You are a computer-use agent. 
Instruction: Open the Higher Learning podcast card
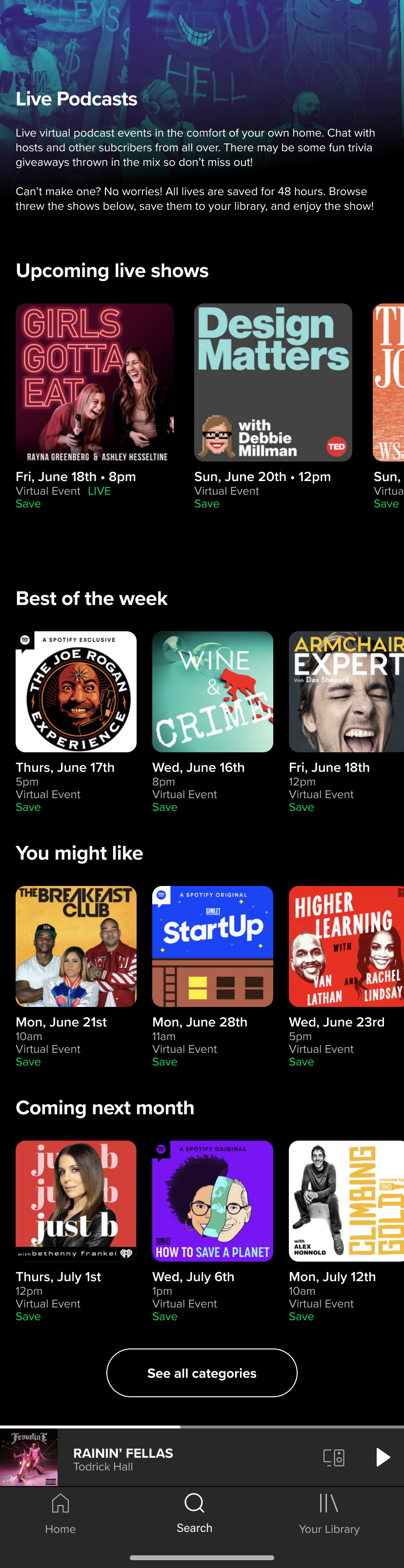[x=345, y=946]
